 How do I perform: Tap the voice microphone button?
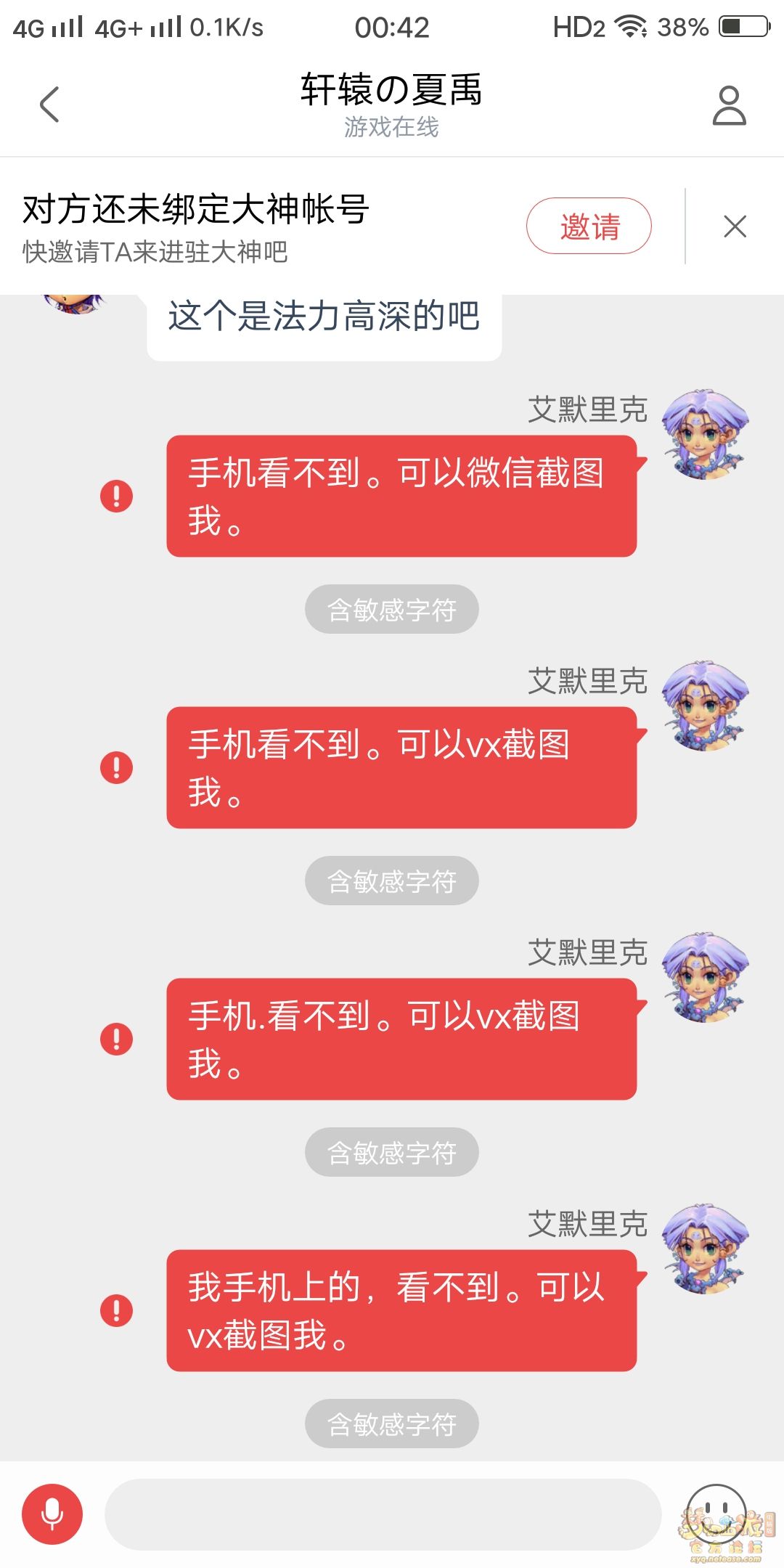tap(52, 1514)
